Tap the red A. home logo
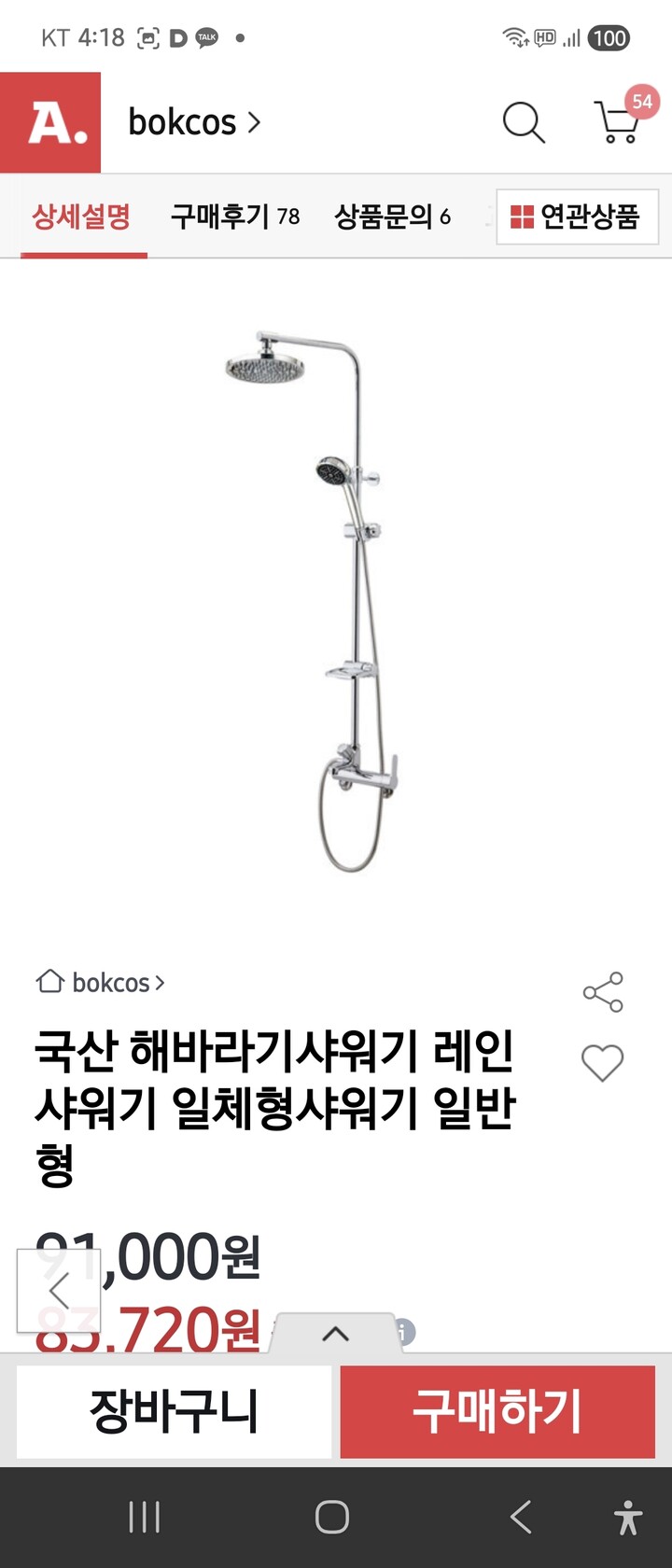Image resolution: width=672 pixels, height=1568 pixels. coord(51,122)
